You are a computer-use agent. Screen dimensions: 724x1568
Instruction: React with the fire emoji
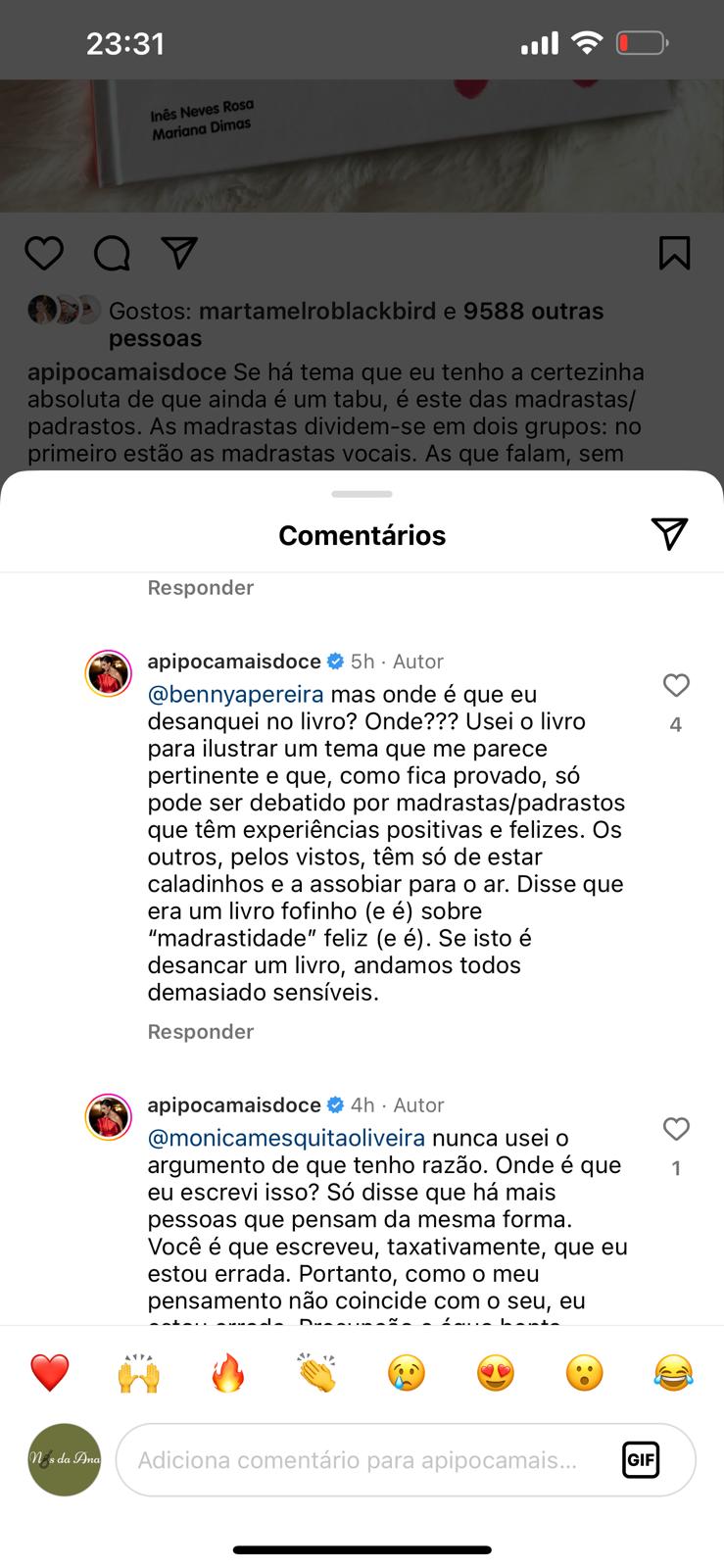tap(227, 1372)
